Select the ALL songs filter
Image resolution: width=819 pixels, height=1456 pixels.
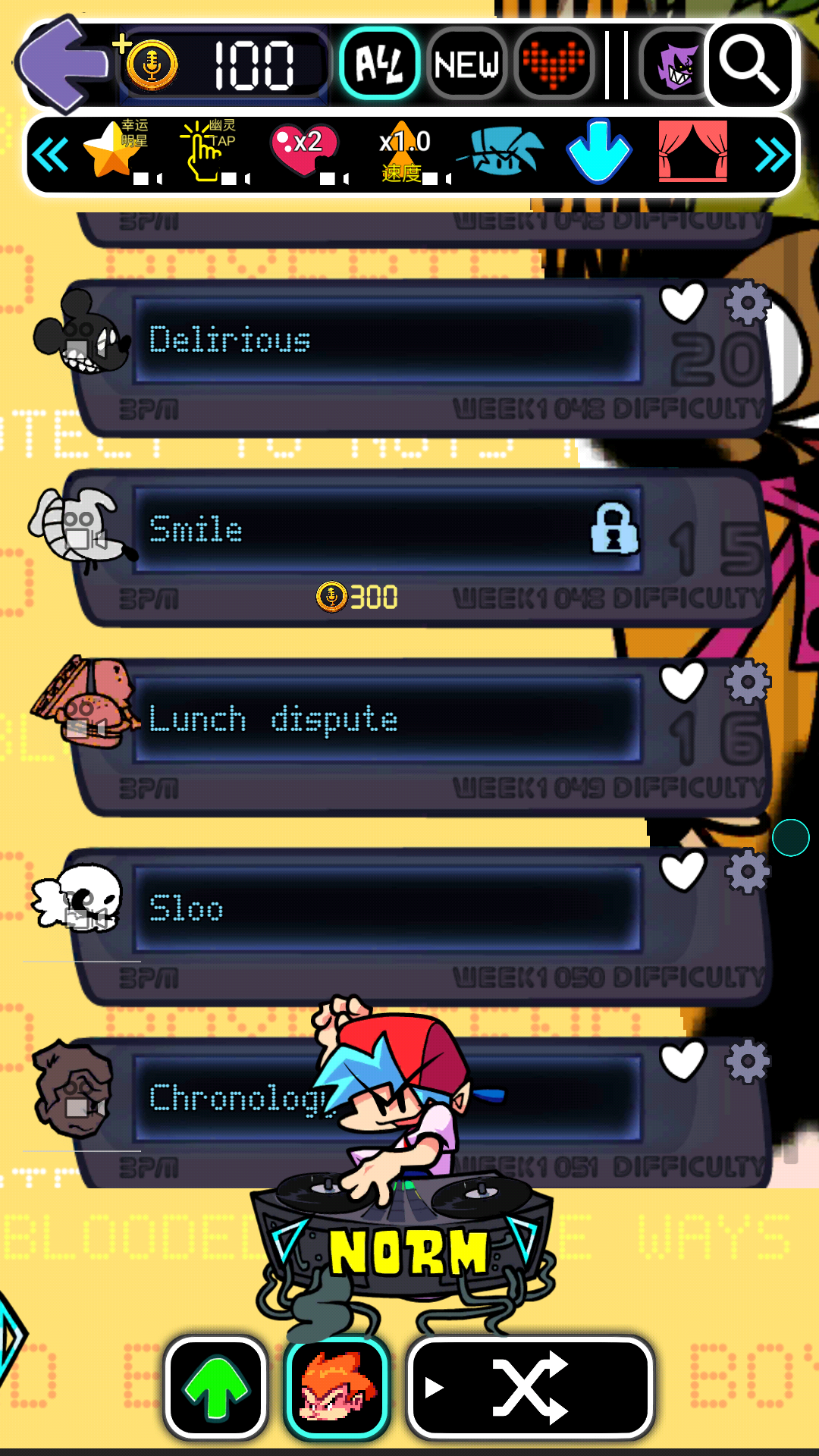[x=378, y=64]
